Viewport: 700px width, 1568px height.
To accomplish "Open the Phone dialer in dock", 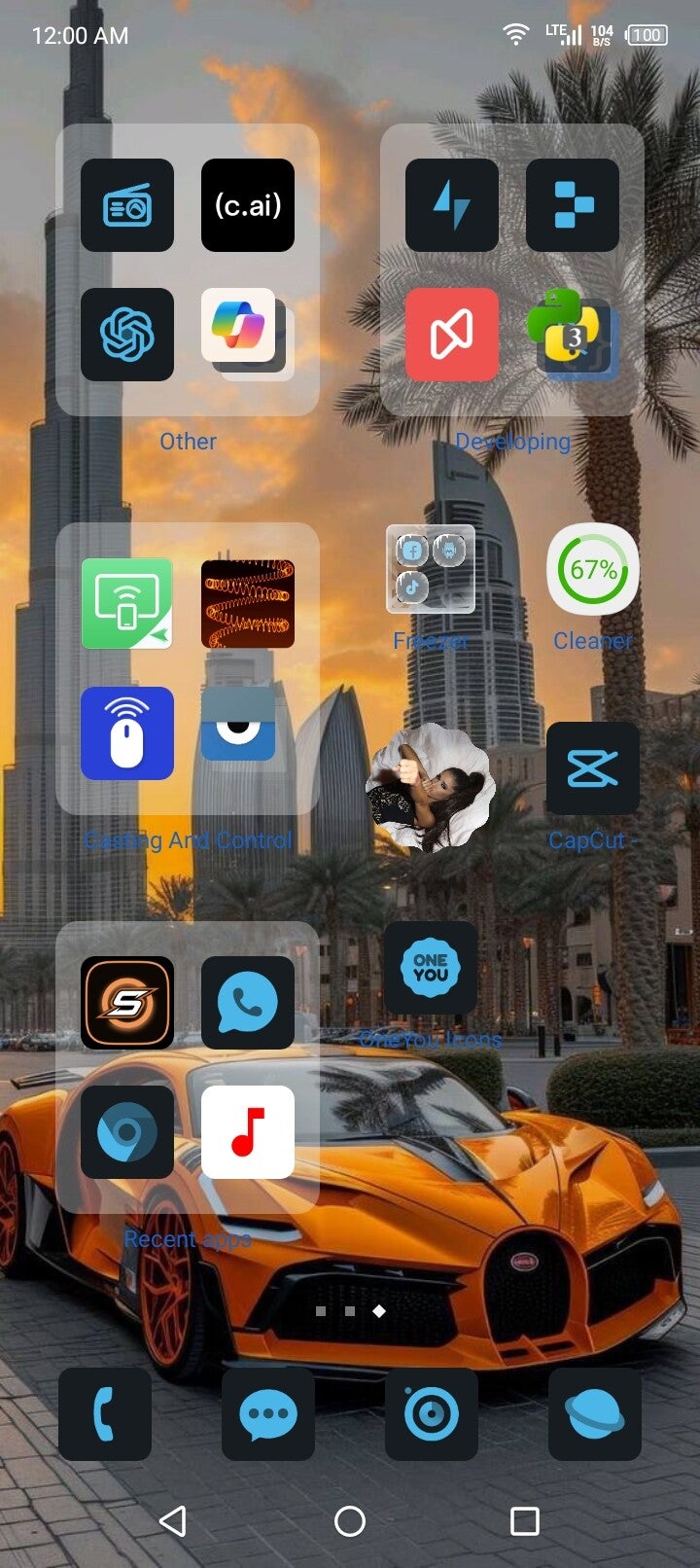I will pyautogui.click(x=105, y=1414).
